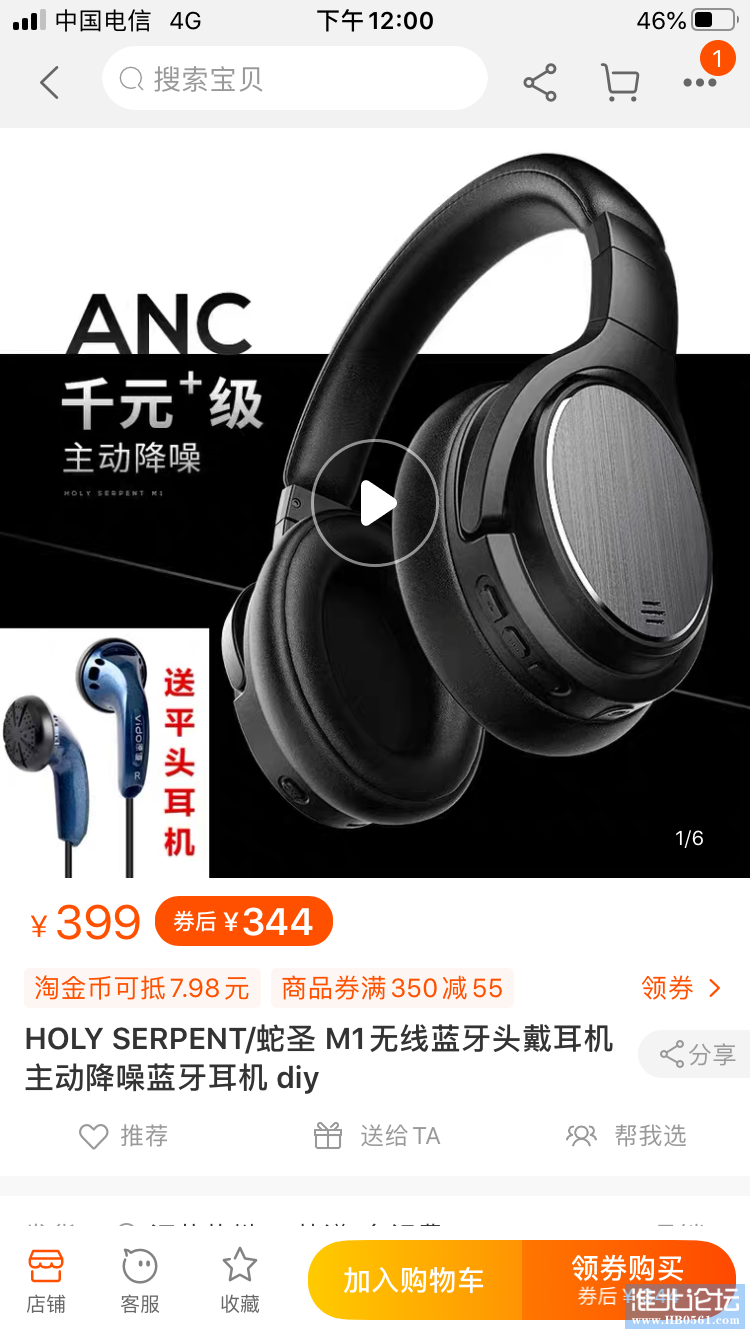
Task: Open 帮我选 help me choose
Action: 627,1136
